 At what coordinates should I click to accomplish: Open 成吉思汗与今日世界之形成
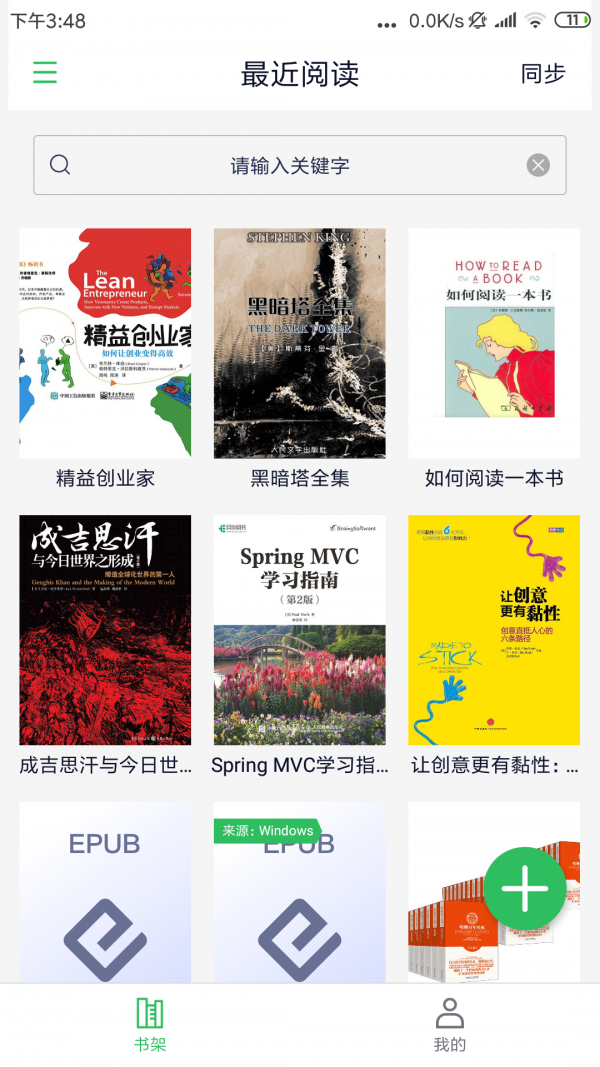(105, 630)
